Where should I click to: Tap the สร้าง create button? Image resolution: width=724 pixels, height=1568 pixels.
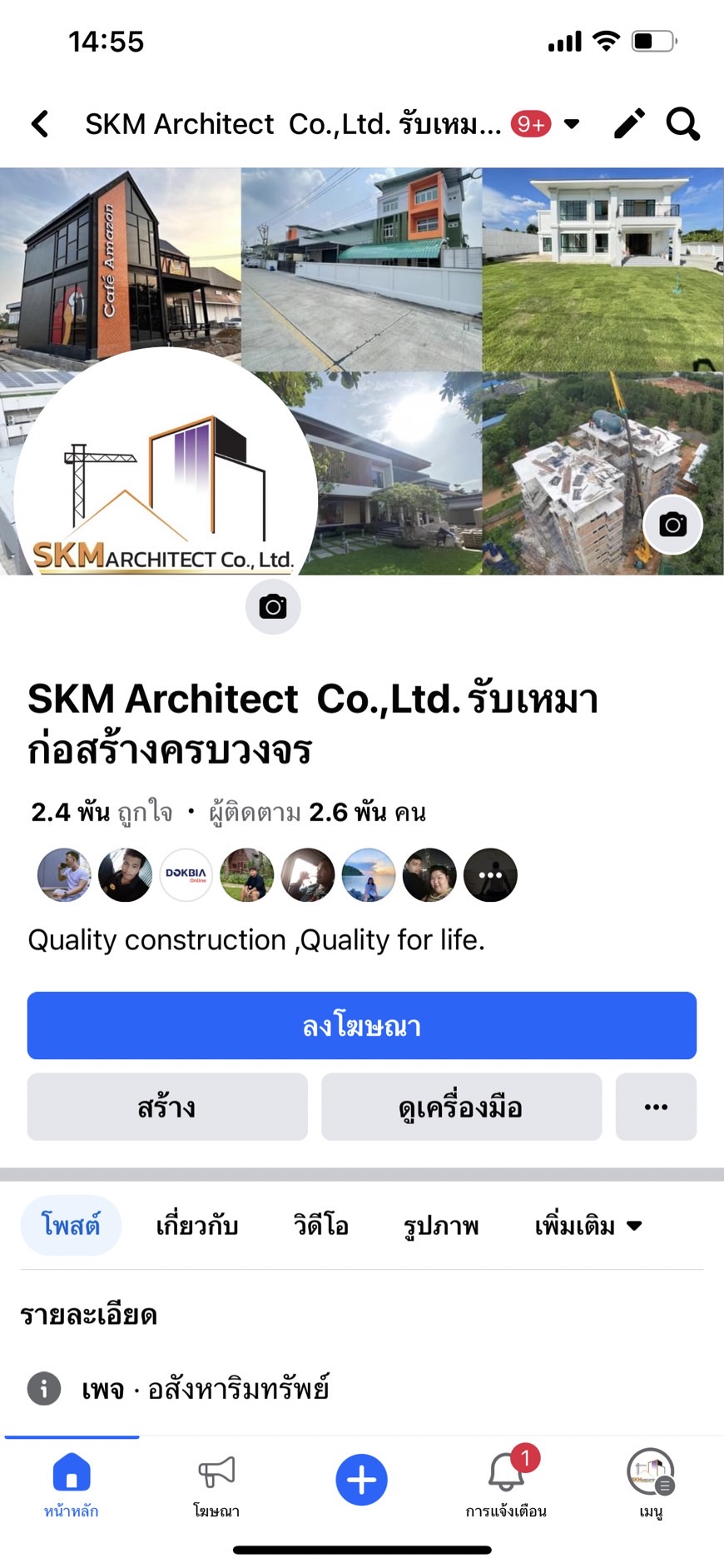(x=167, y=1107)
